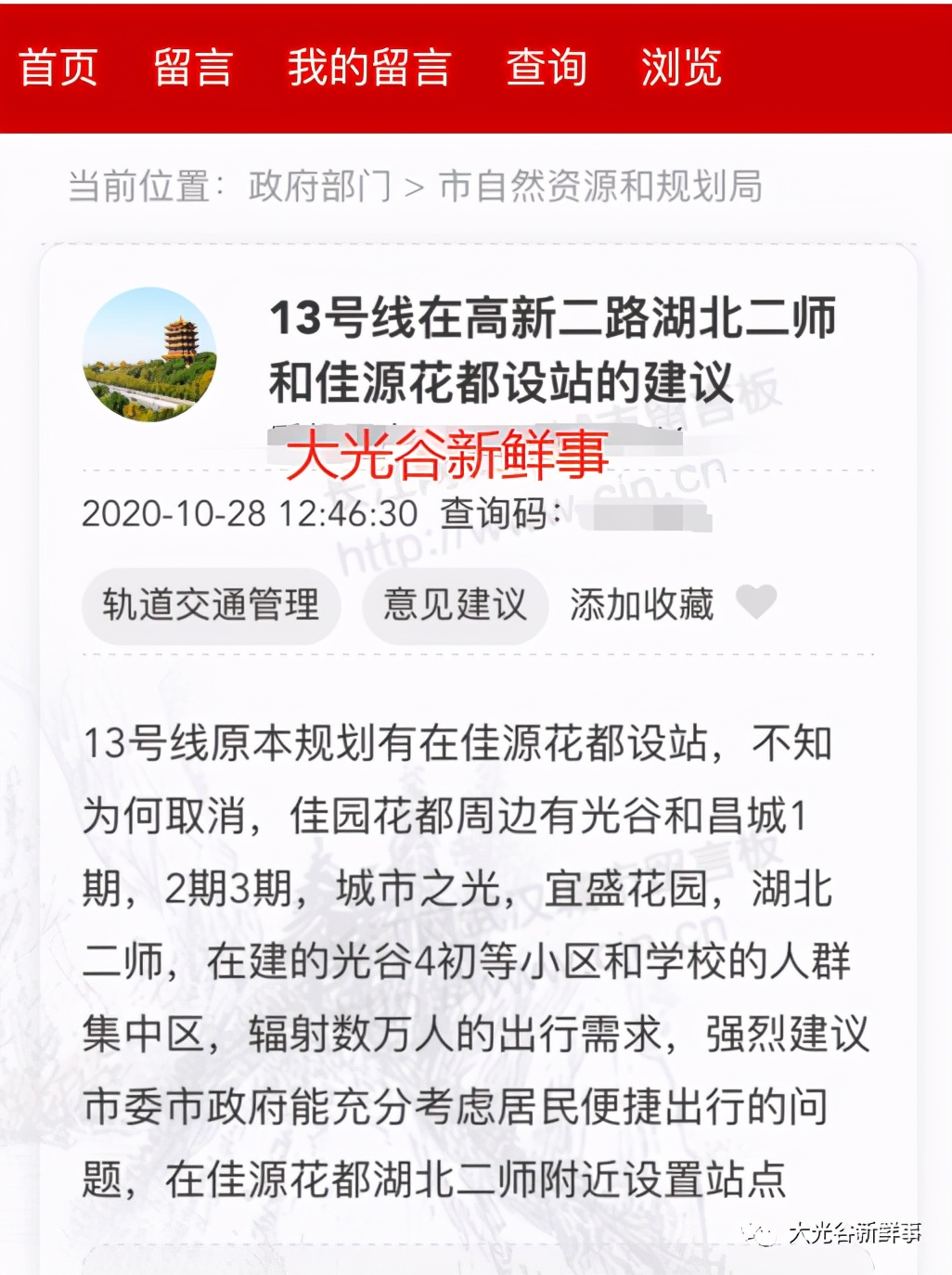
Task: Open the 政府部门 breadcrumb category
Action: coord(318,185)
